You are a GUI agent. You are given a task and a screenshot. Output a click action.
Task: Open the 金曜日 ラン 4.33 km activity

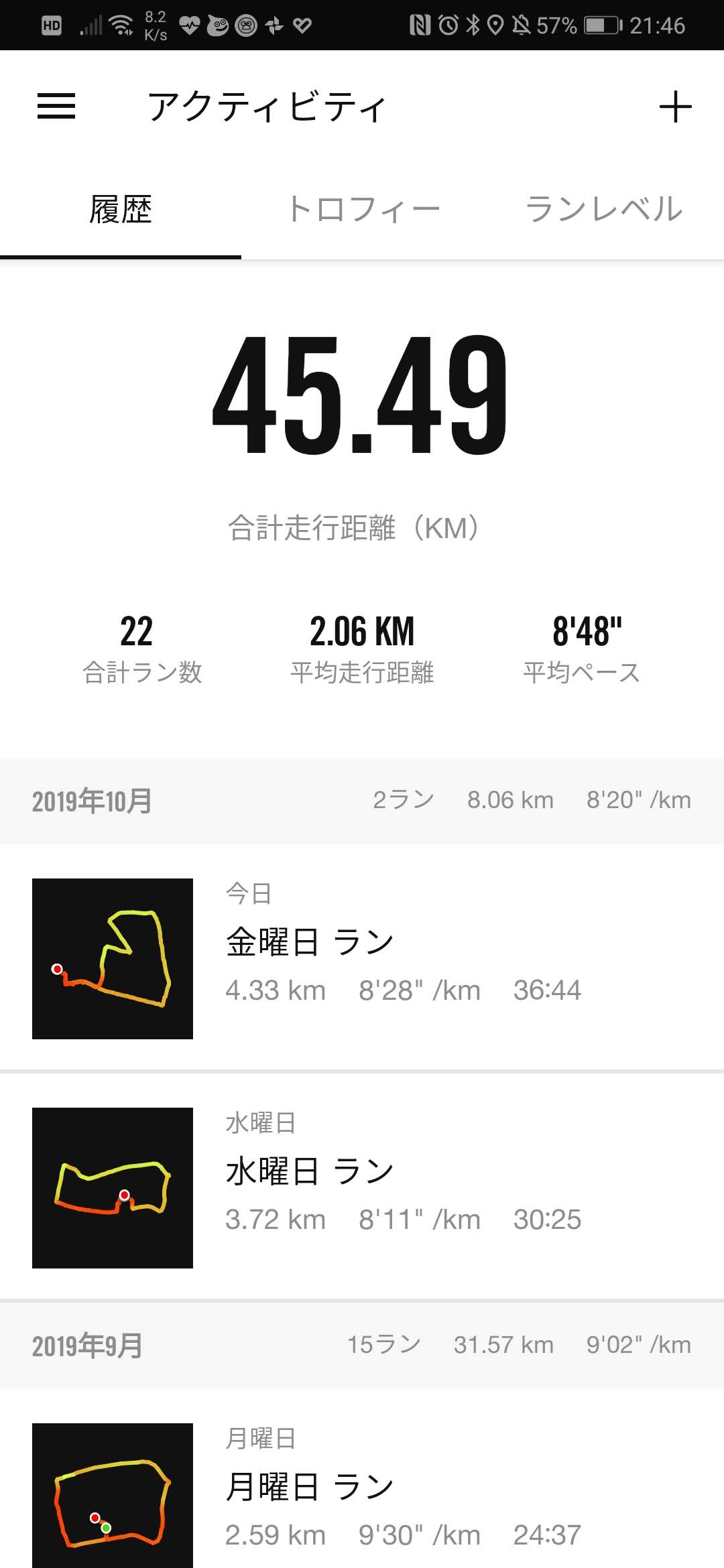(362, 958)
